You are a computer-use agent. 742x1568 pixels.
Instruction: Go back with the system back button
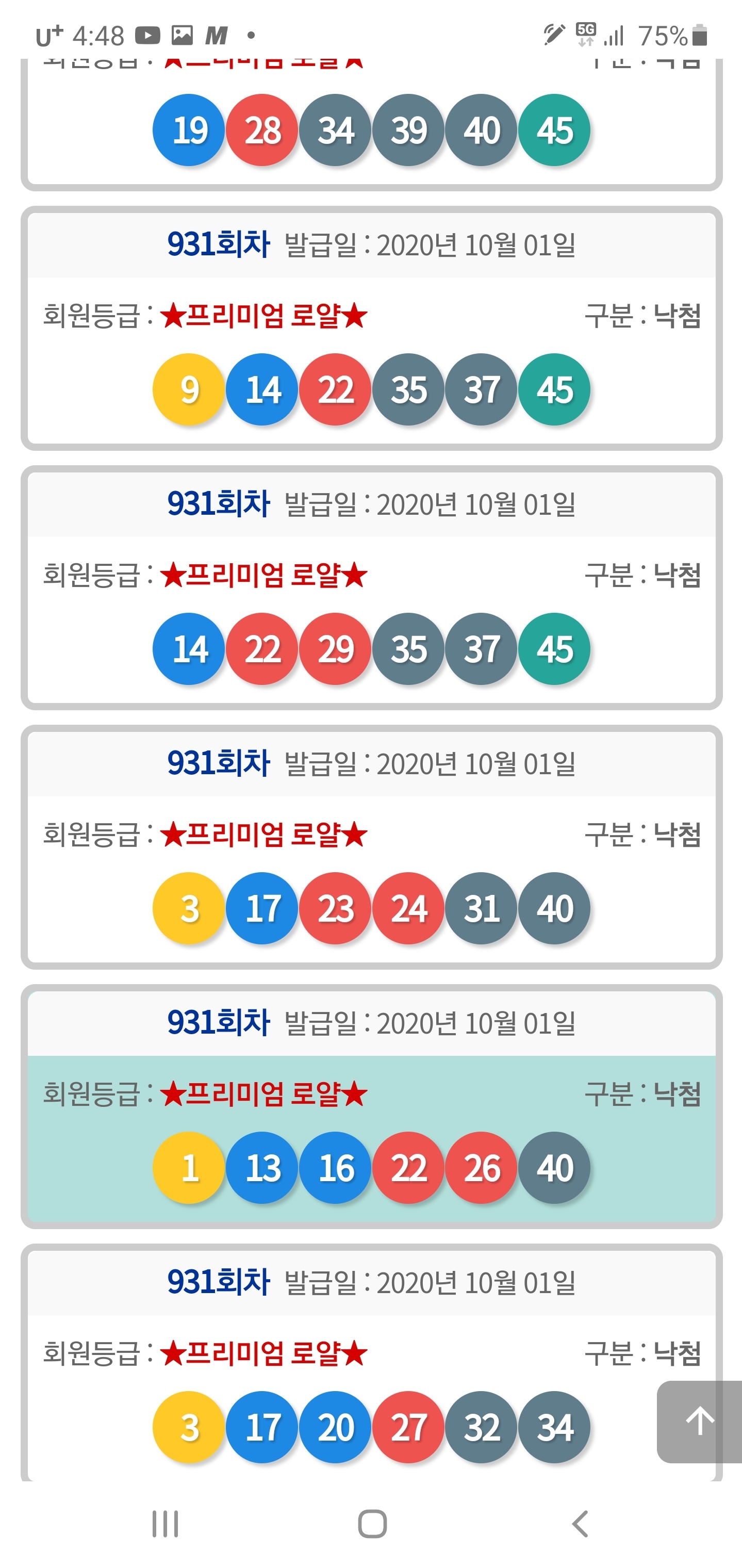pyautogui.click(x=580, y=1524)
